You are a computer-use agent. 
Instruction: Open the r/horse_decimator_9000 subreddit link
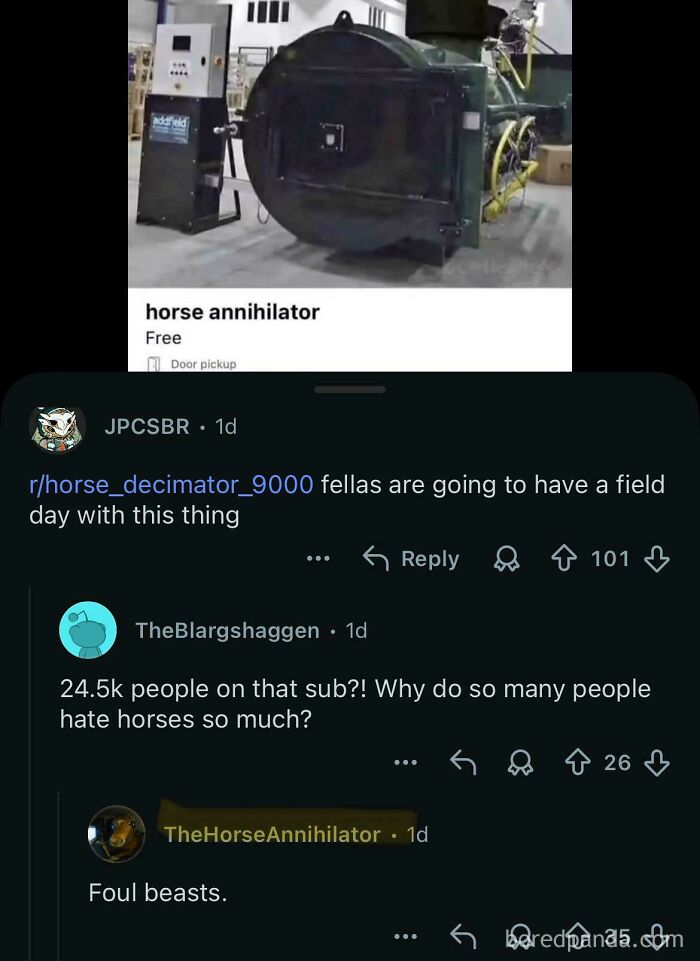tap(171, 485)
